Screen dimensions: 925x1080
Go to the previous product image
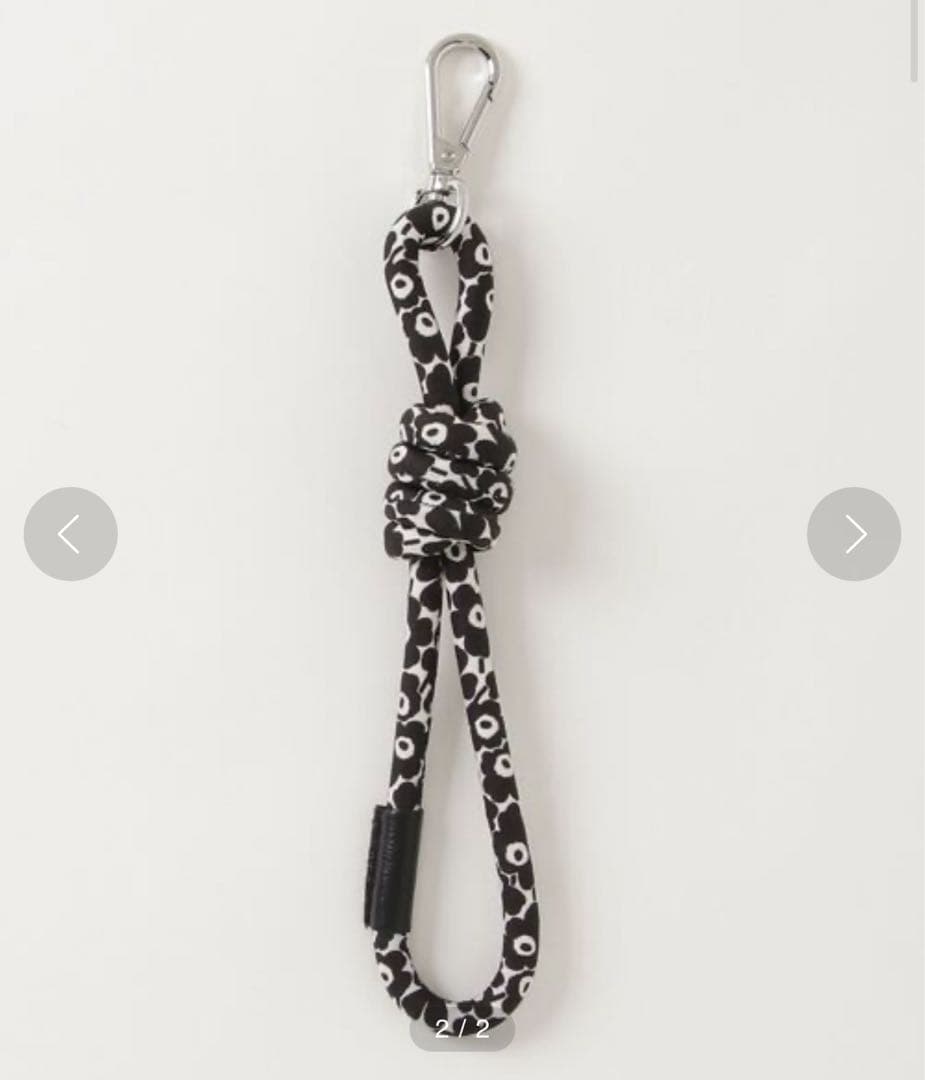click(x=70, y=534)
